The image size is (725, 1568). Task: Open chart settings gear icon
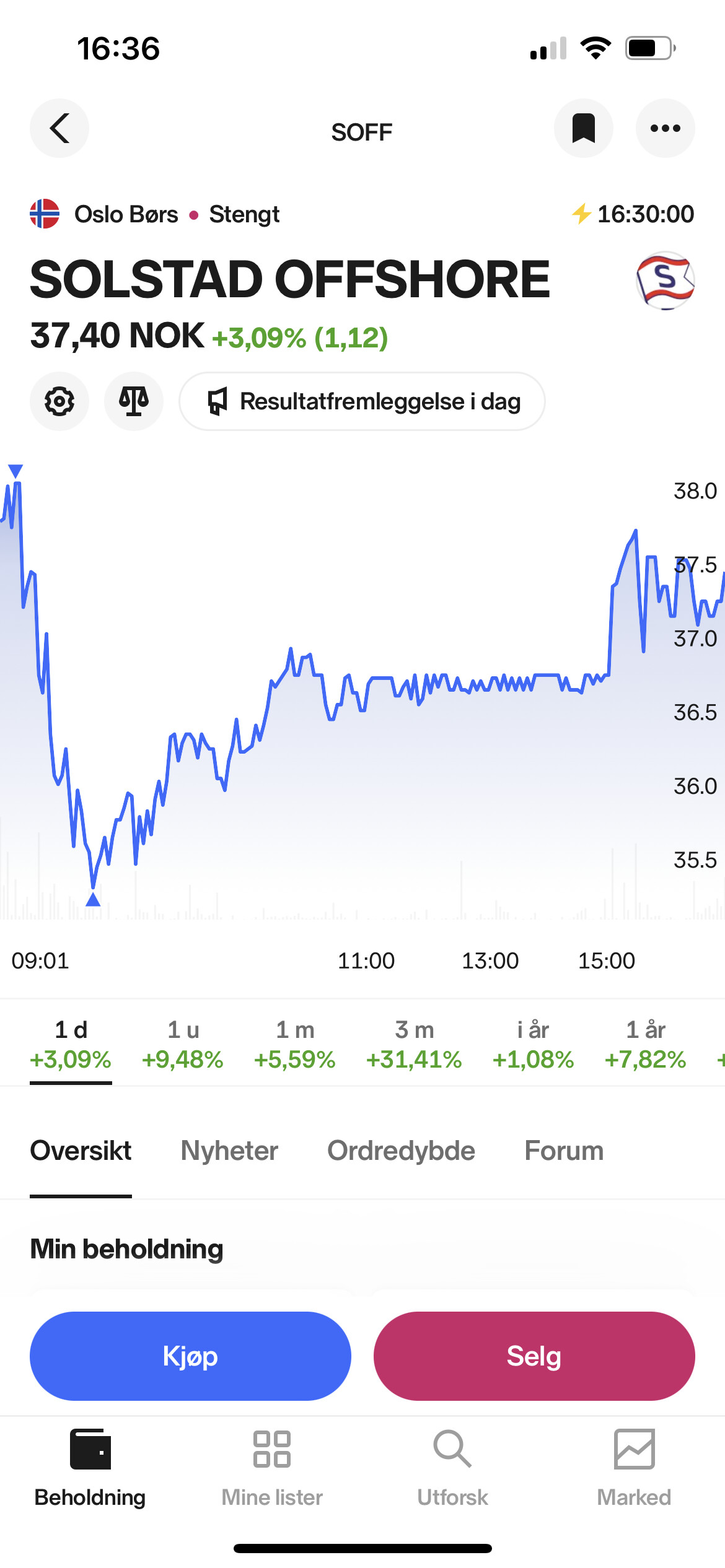pyautogui.click(x=59, y=401)
